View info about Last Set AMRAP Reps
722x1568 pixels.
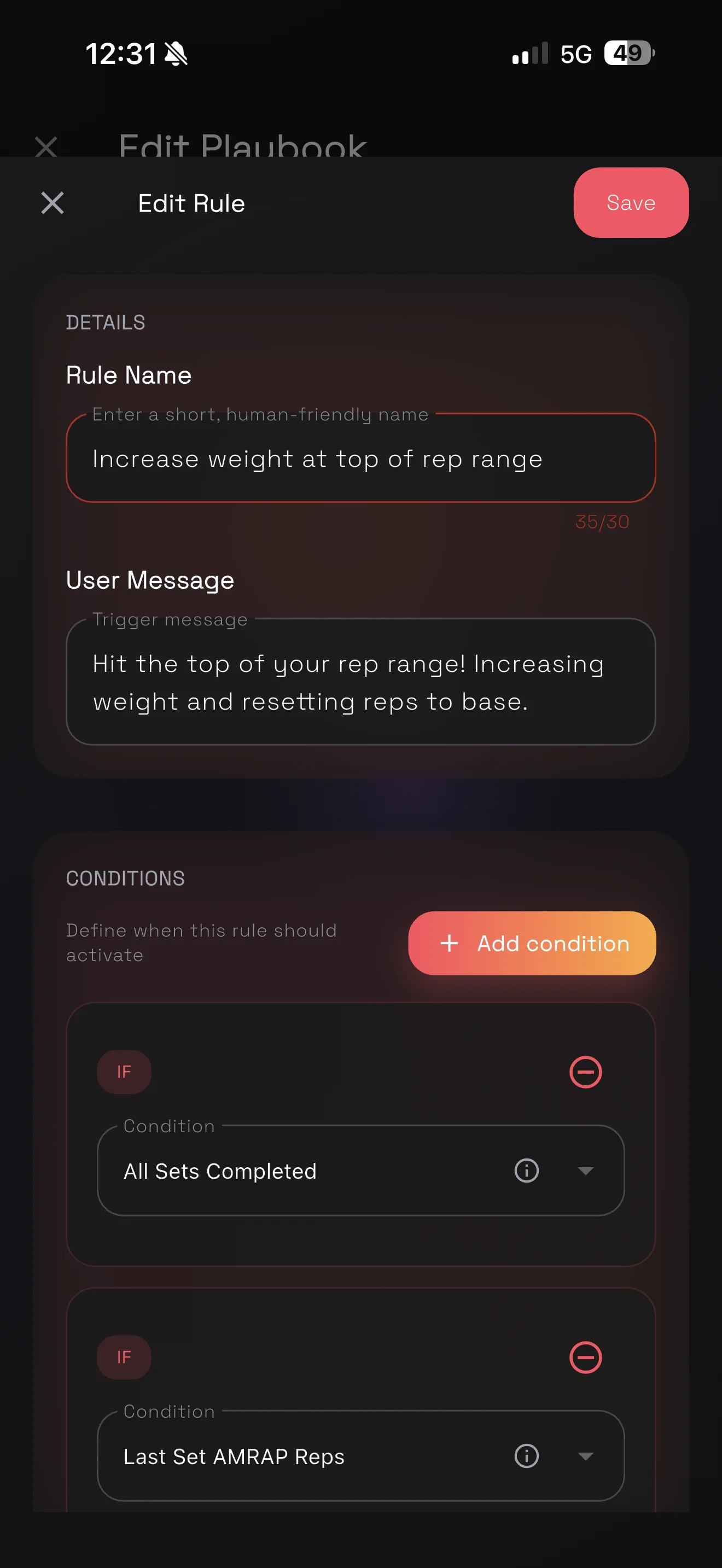coord(526,1456)
